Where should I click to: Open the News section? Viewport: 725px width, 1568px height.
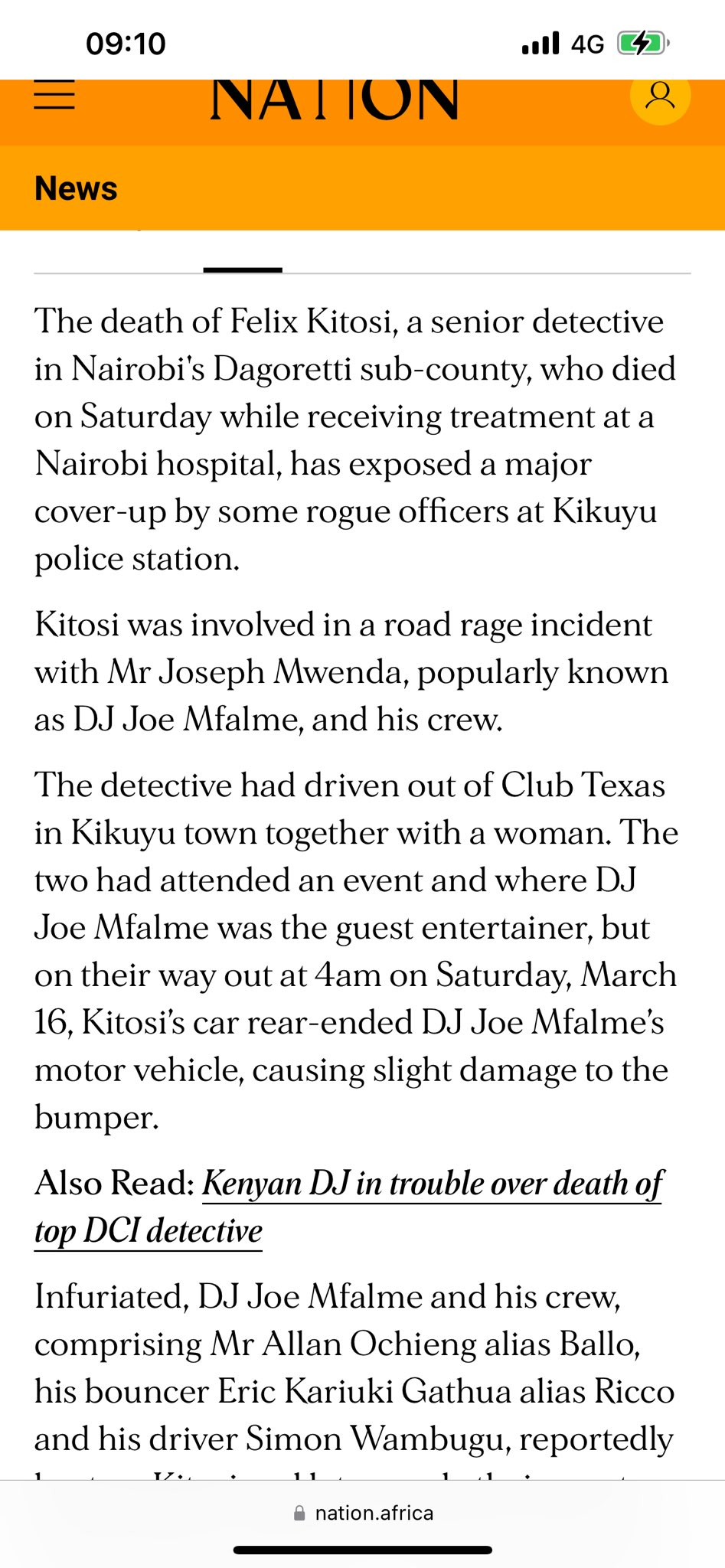[x=76, y=188]
